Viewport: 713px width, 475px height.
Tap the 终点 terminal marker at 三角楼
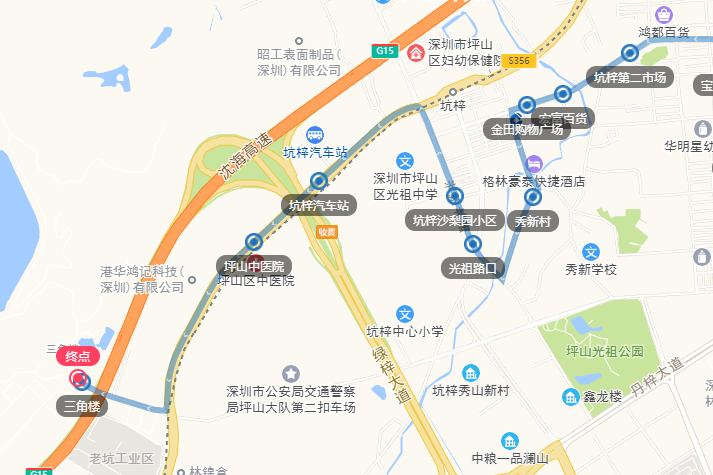[x=79, y=379]
